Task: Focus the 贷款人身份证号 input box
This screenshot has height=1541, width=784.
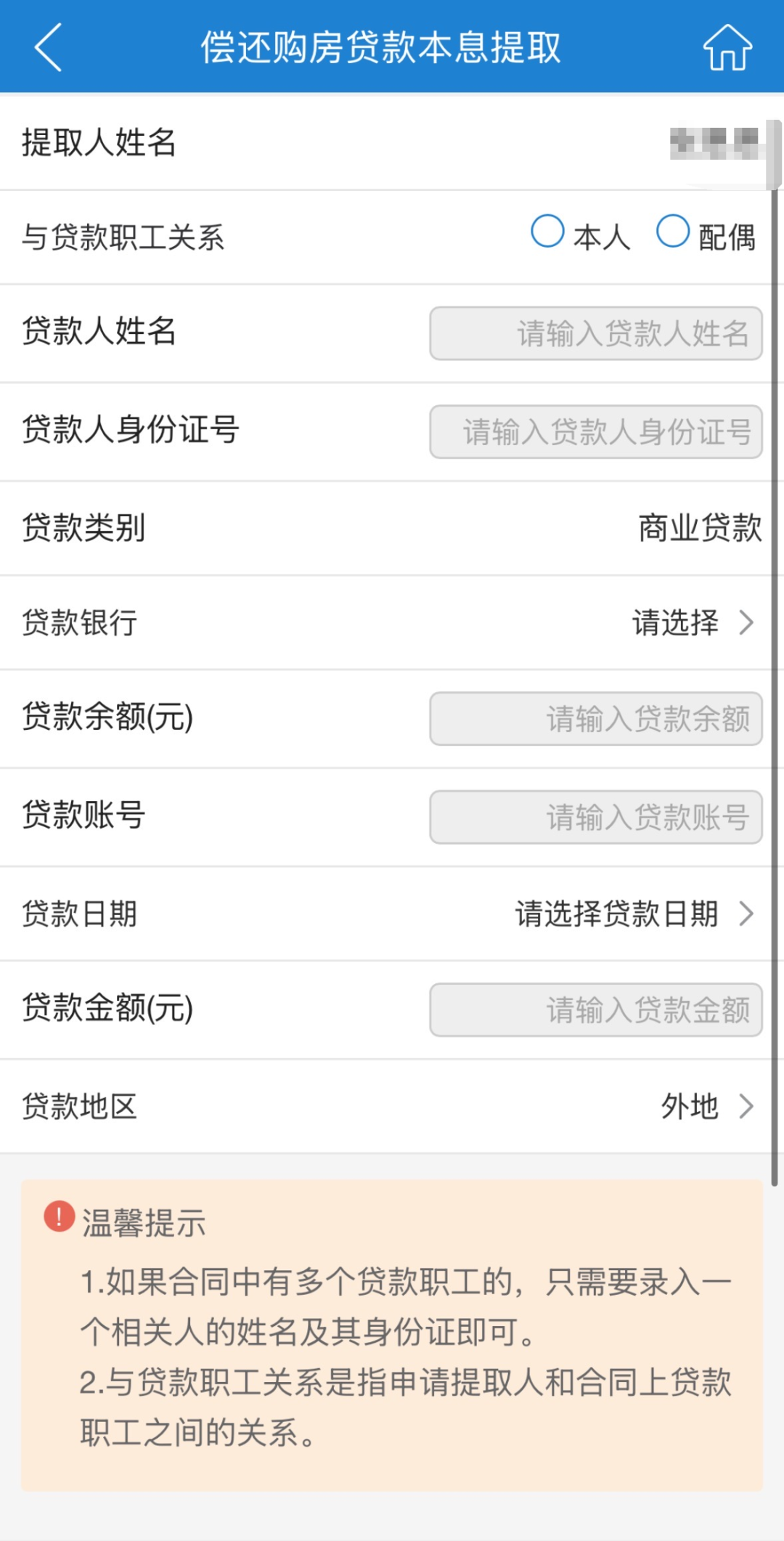Action: 595,431
